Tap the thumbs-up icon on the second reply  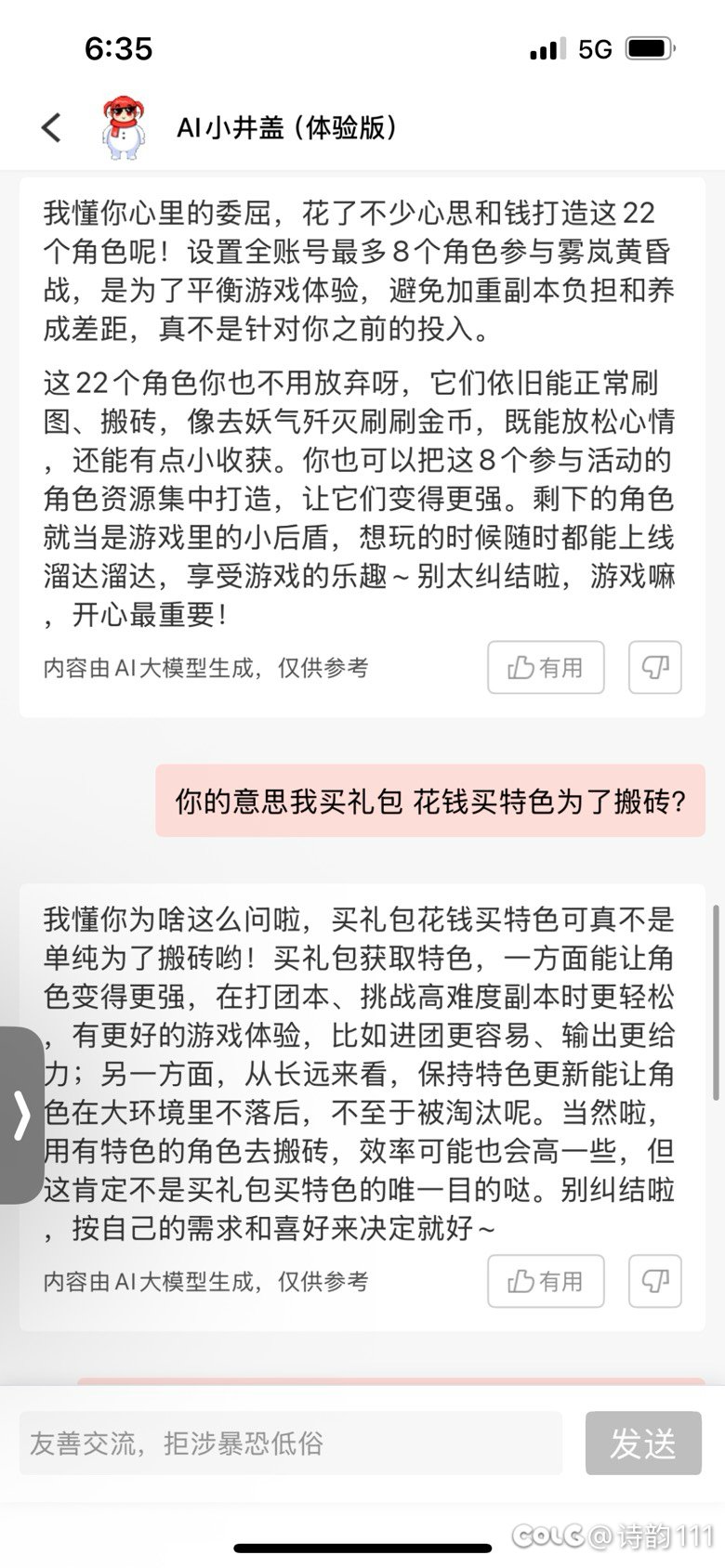click(521, 1282)
